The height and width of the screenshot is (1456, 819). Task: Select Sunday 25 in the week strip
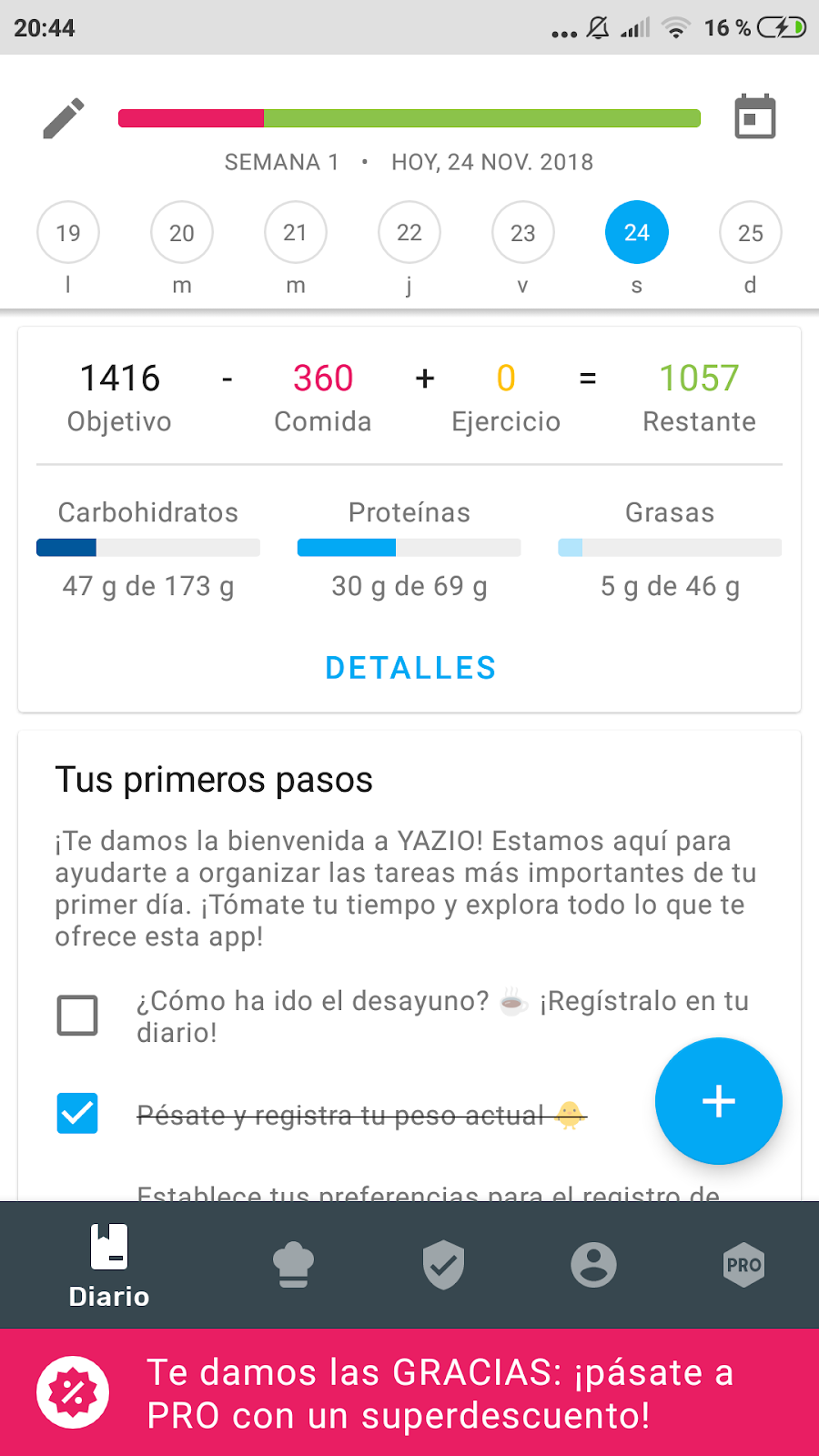751,233
